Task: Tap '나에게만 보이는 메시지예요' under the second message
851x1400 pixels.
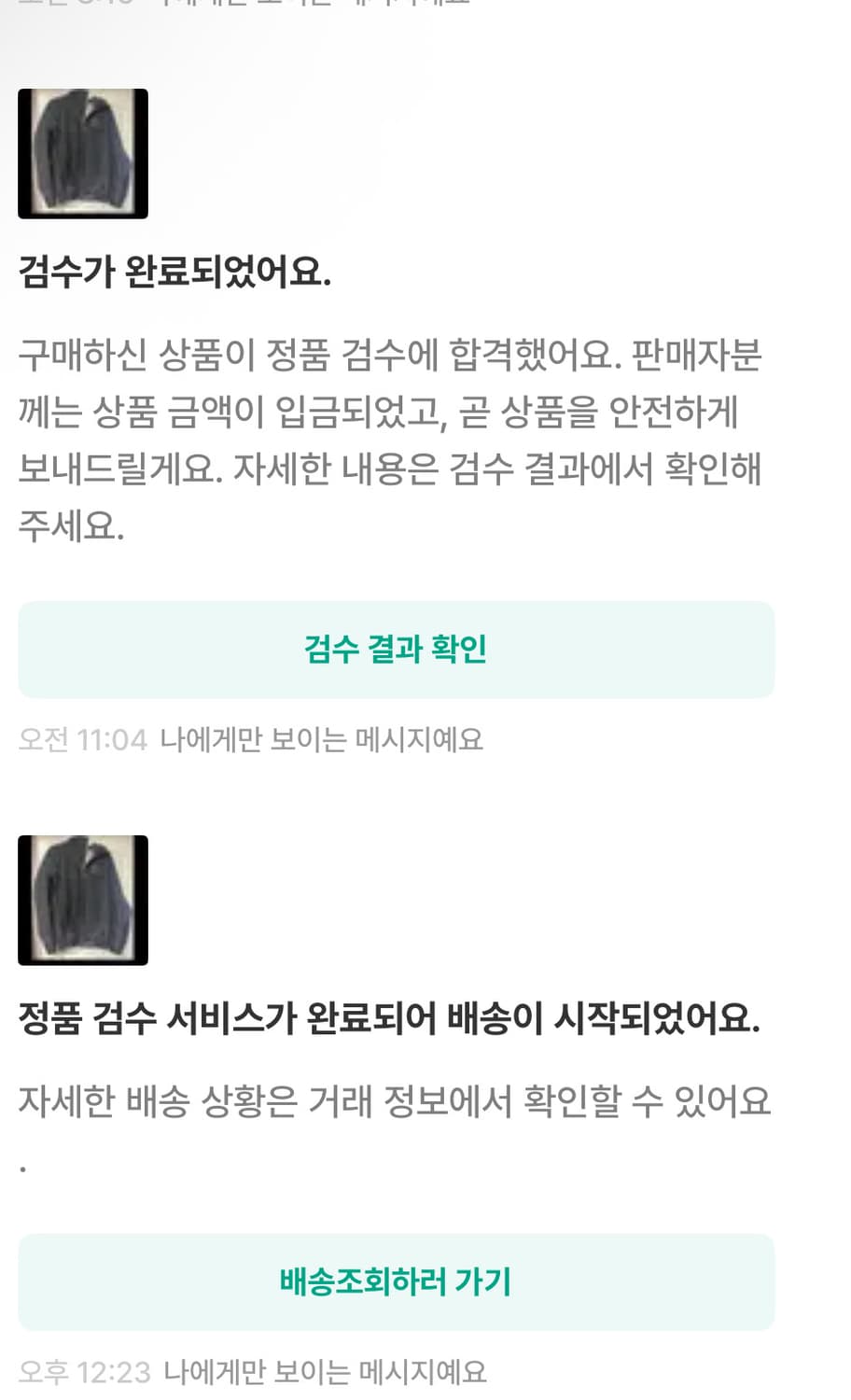Action: point(325,1371)
